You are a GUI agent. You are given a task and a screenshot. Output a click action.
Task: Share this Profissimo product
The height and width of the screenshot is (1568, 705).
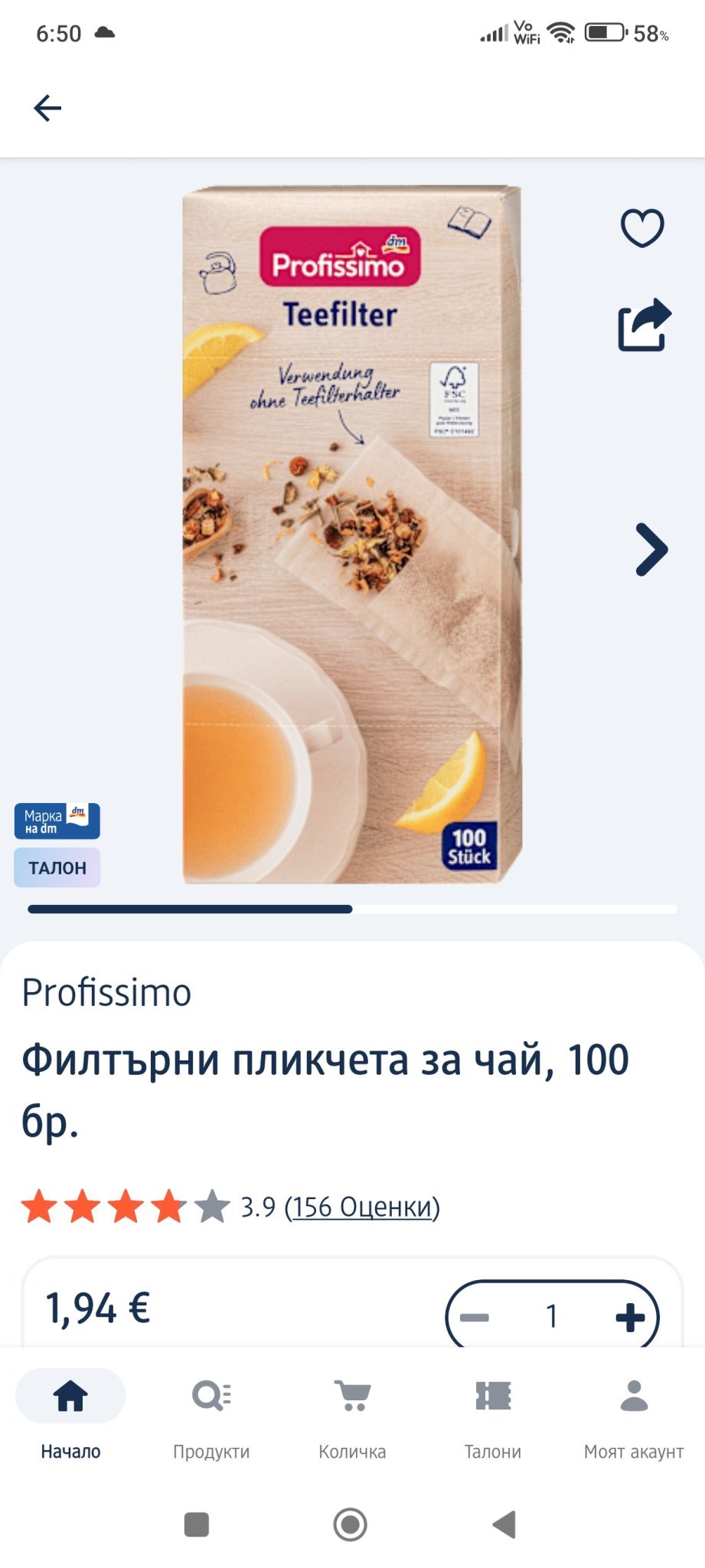644,325
